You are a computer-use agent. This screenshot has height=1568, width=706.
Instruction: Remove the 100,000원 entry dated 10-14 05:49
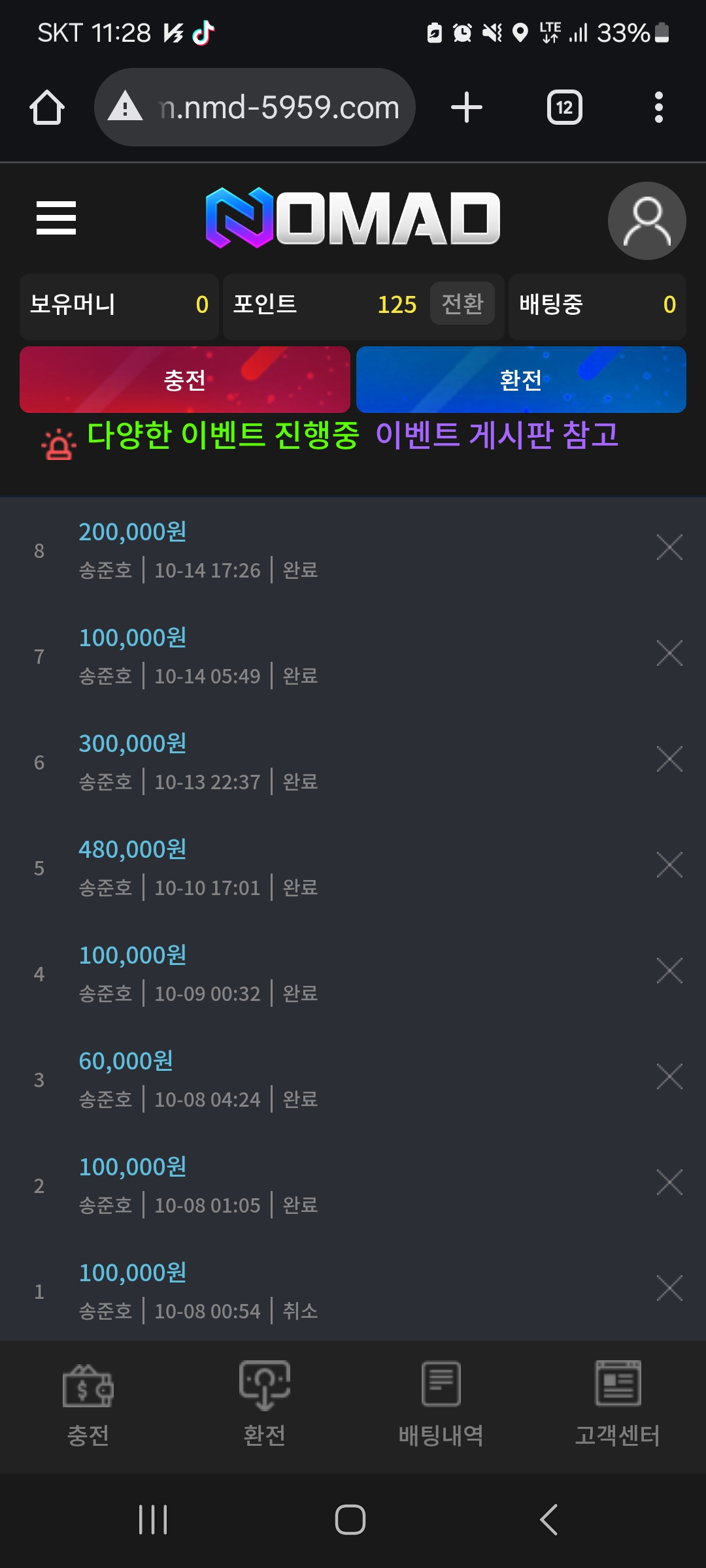coord(669,653)
